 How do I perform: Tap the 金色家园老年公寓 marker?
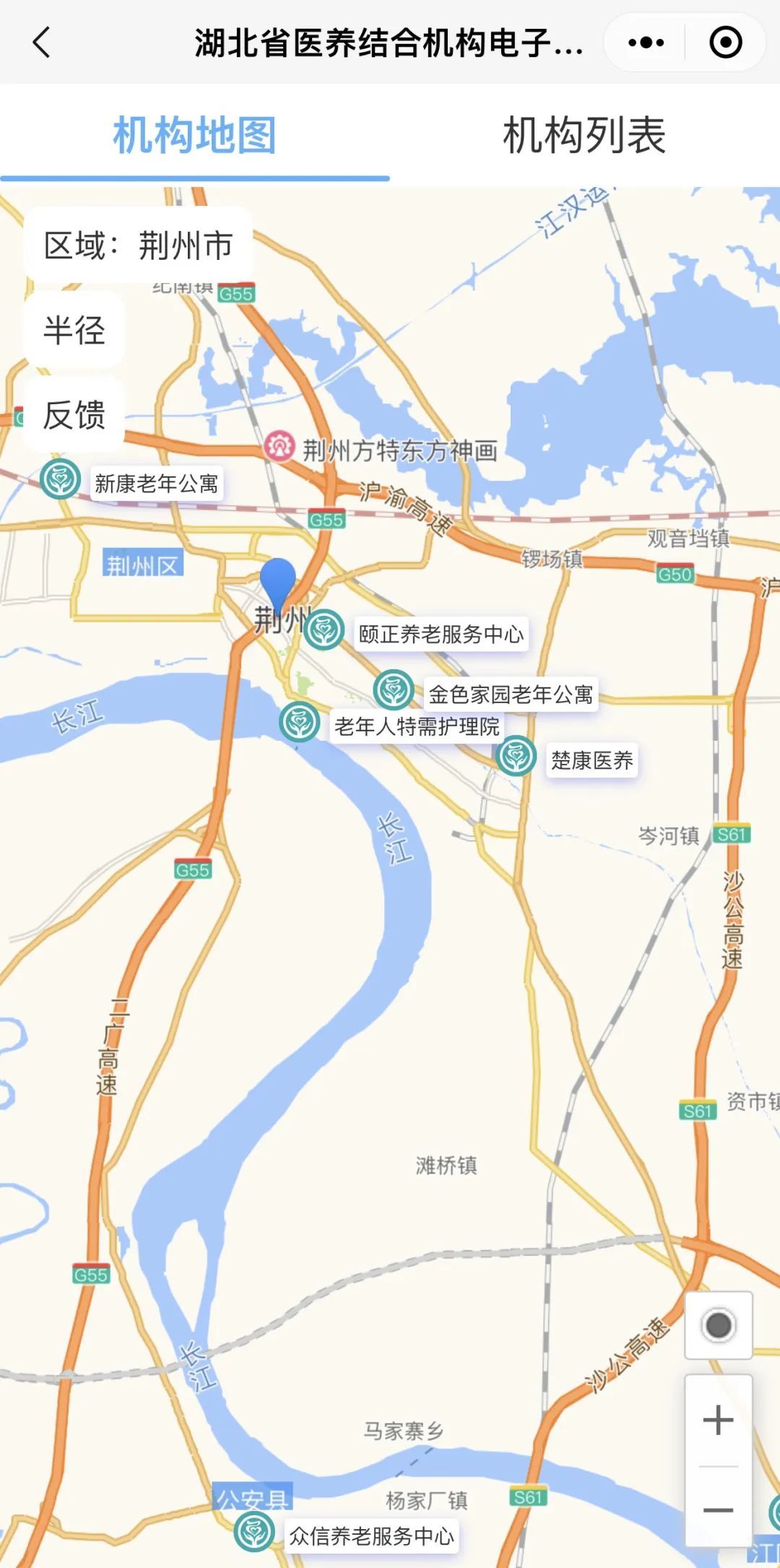(x=394, y=689)
